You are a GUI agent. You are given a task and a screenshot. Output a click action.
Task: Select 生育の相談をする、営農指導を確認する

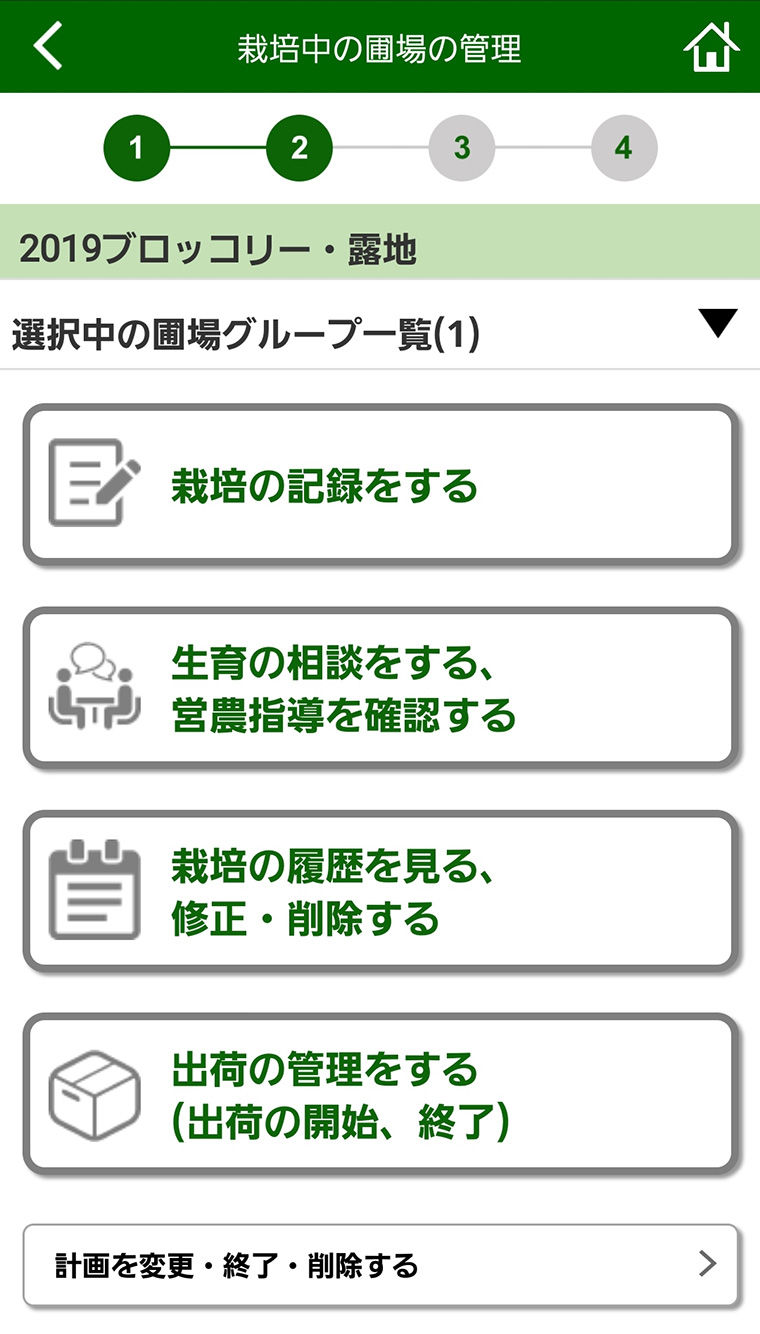click(x=380, y=688)
